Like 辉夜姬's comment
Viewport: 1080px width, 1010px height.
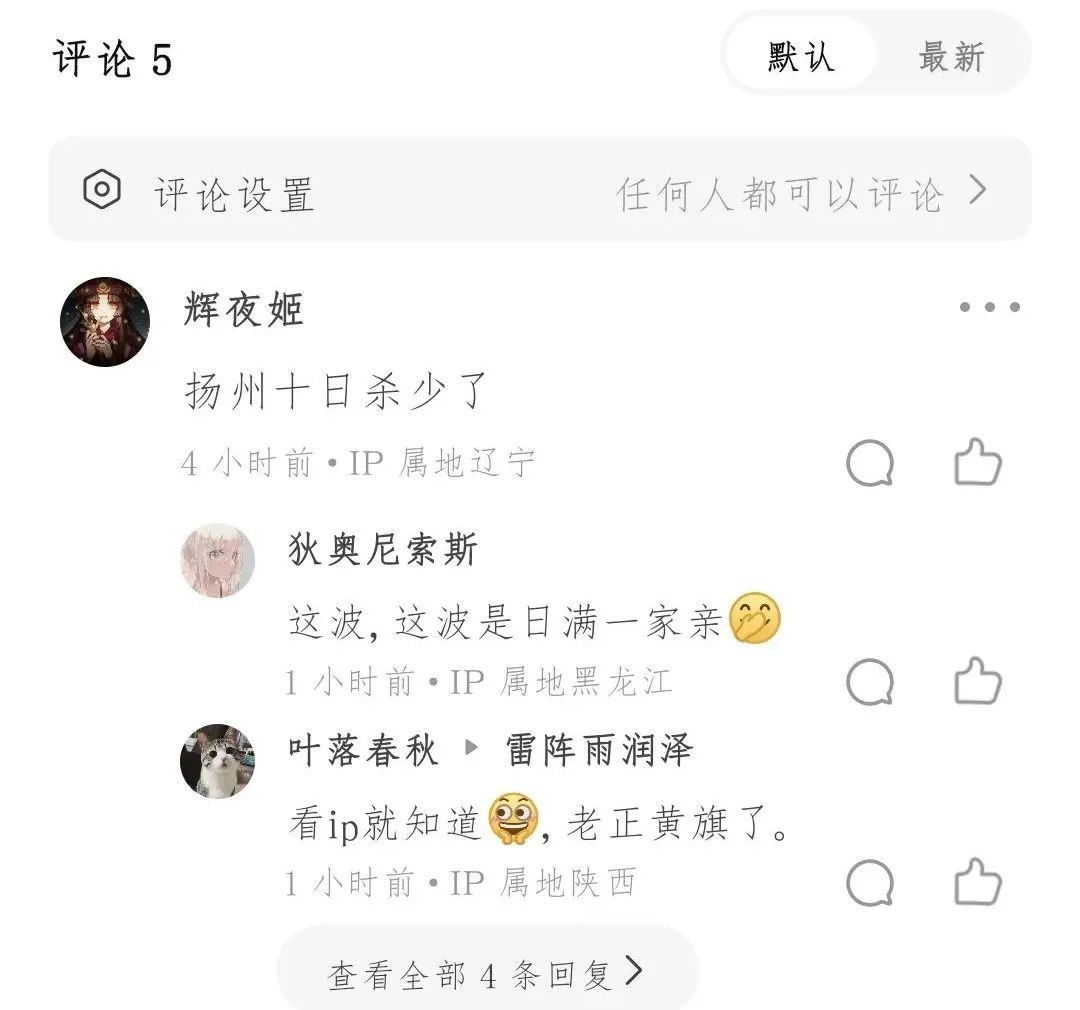coord(977,464)
